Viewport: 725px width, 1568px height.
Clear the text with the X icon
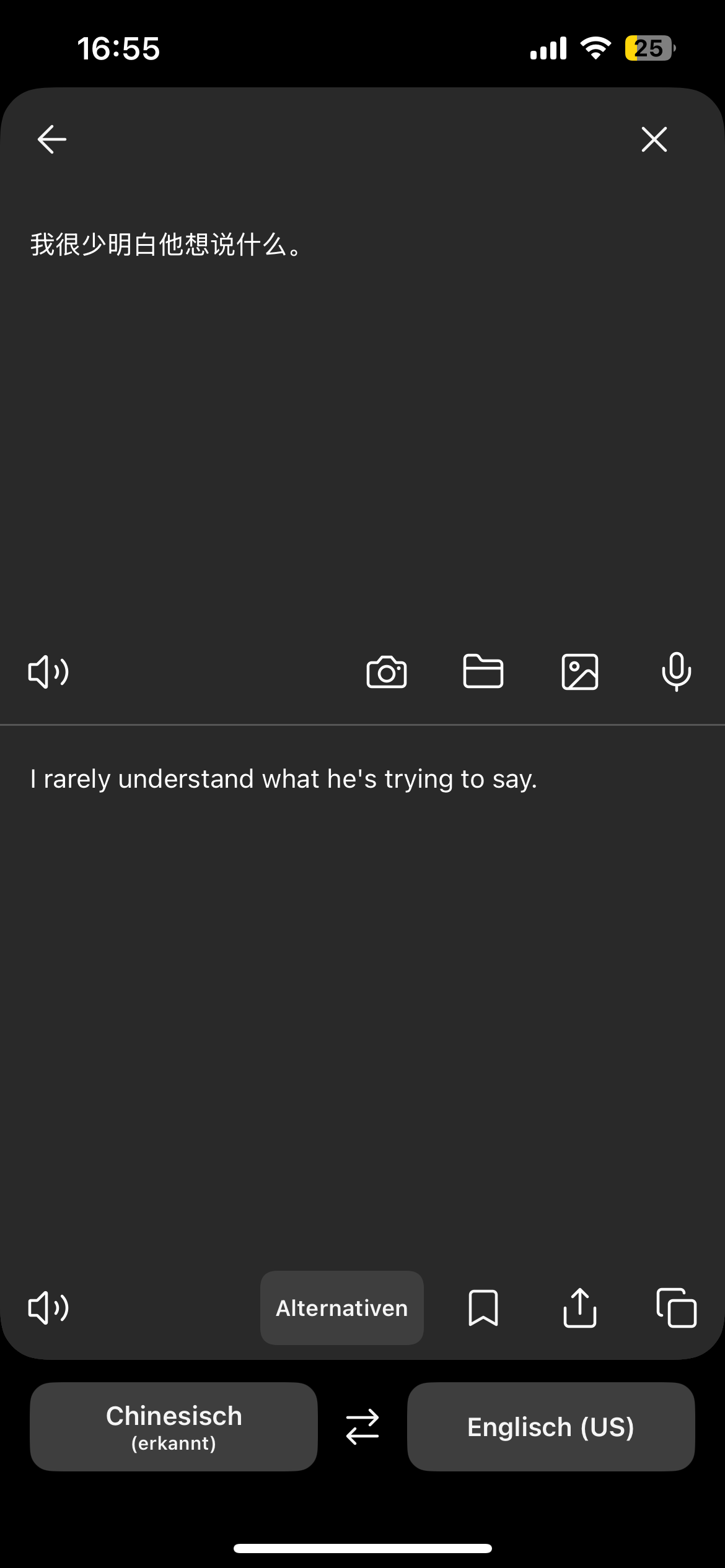tap(654, 139)
